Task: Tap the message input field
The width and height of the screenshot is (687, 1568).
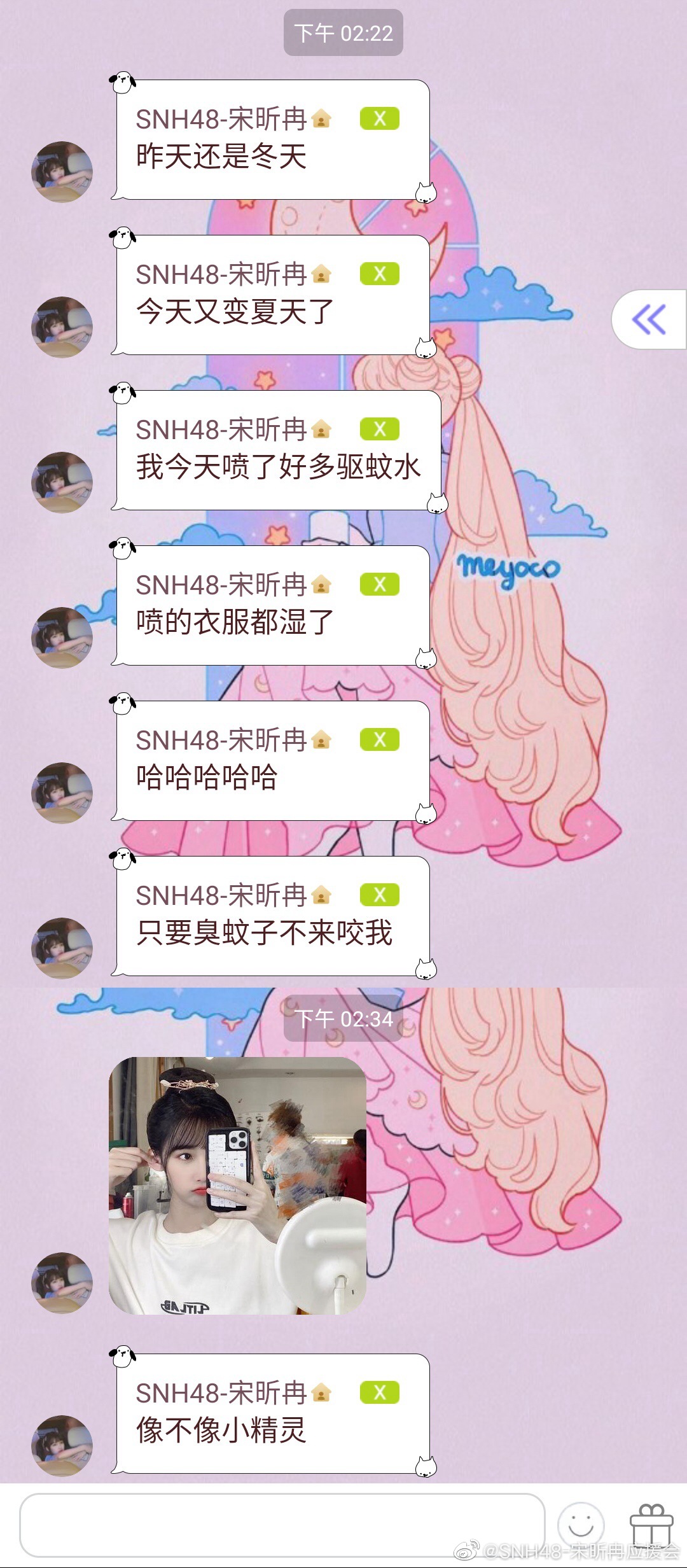Action: 282,1525
